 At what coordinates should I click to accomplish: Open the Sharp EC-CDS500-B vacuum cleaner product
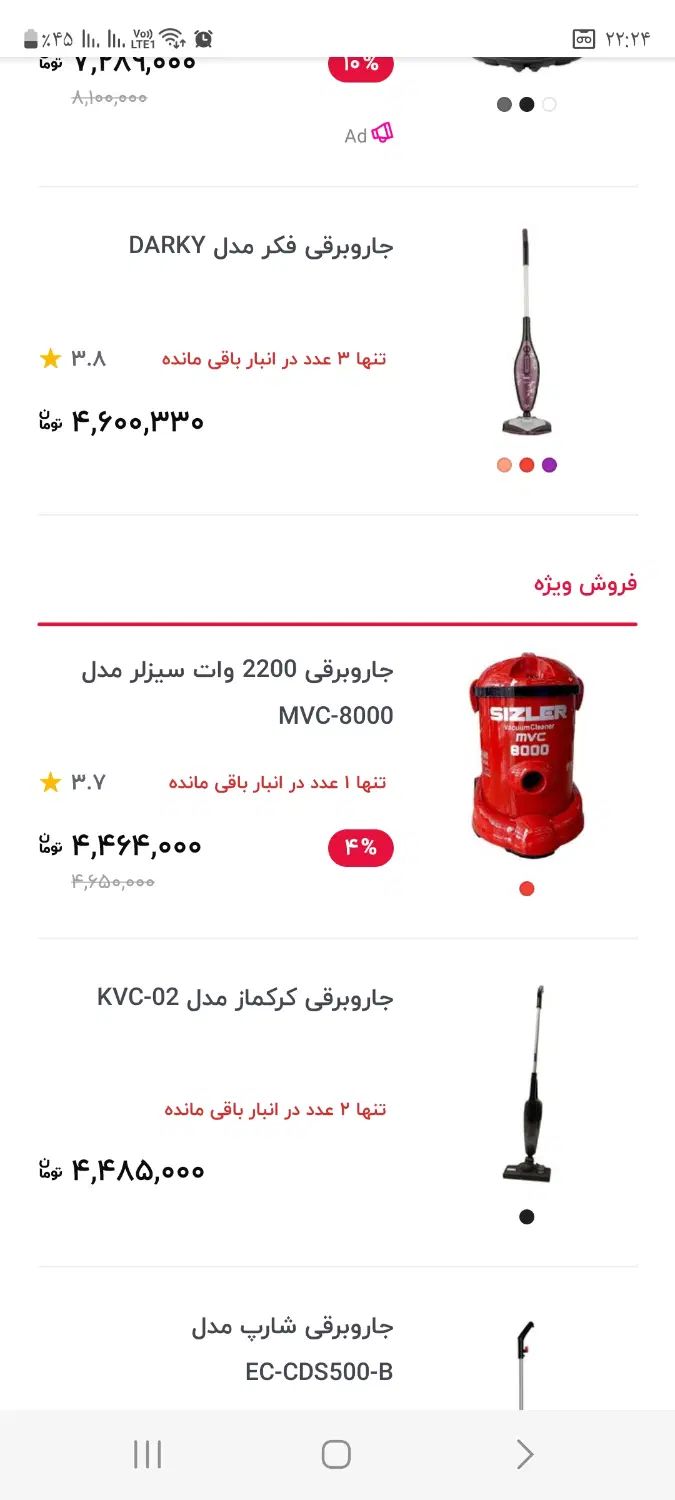point(292,1348)
